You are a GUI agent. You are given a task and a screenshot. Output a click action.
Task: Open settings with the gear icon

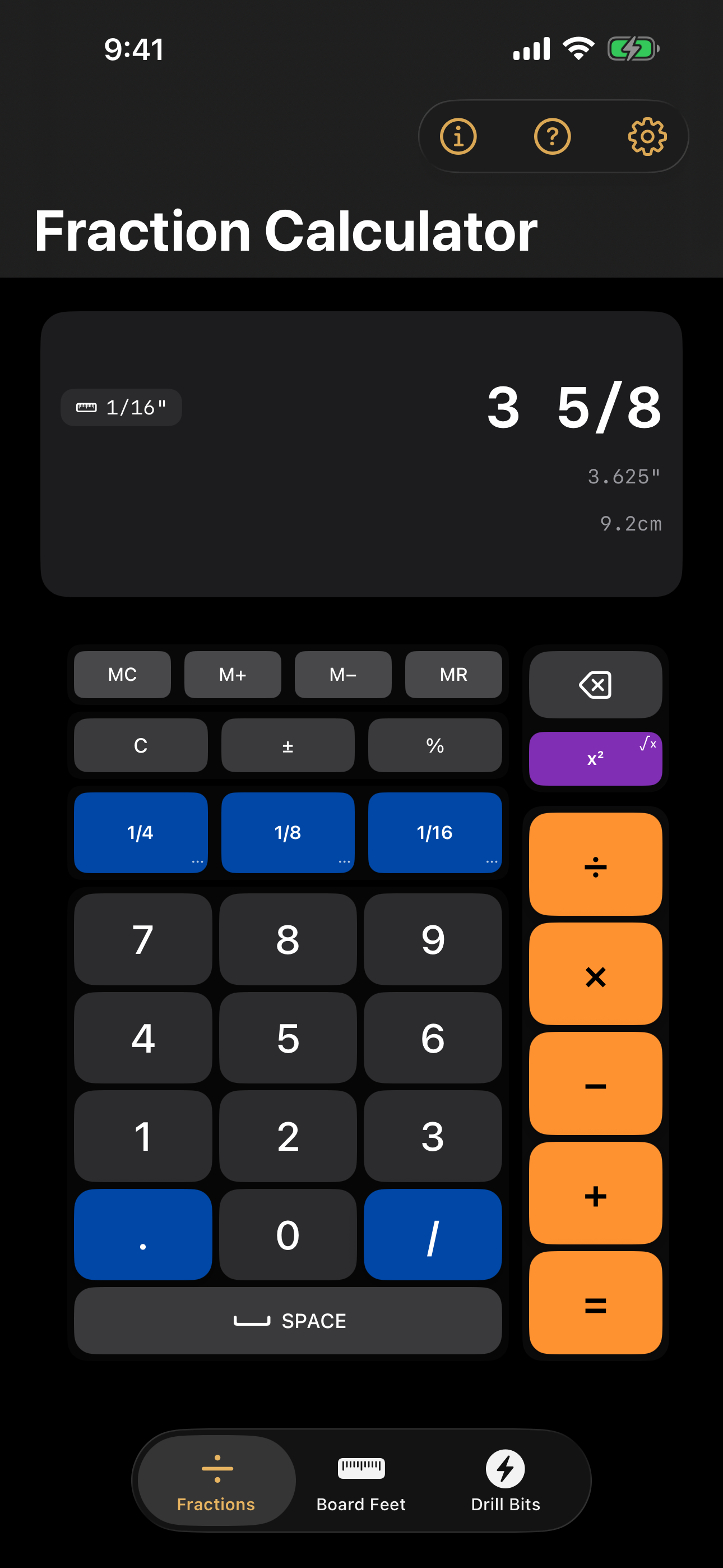[x=647, y=136]
